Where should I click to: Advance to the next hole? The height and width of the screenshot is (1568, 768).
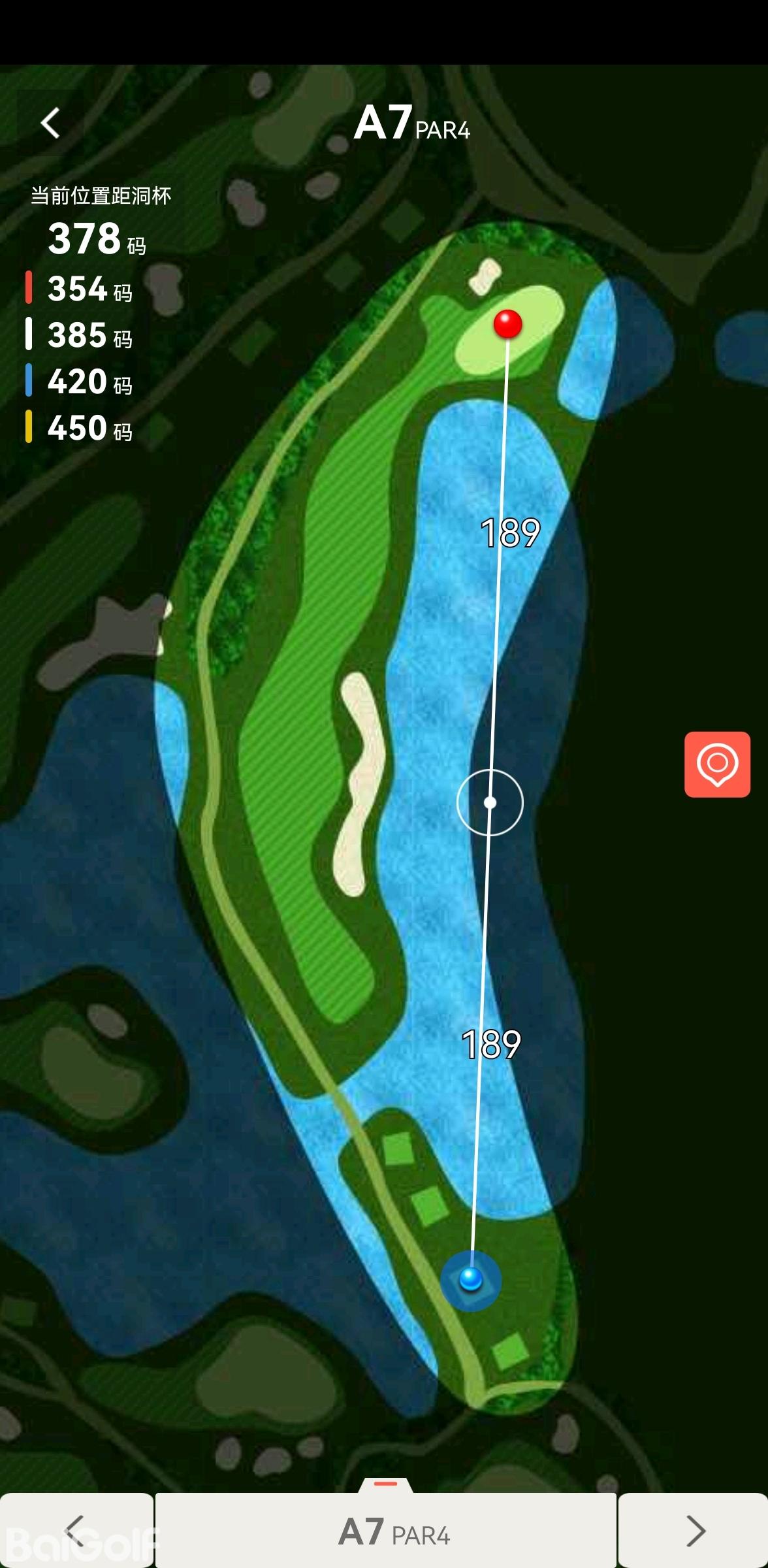point(694,1530)
